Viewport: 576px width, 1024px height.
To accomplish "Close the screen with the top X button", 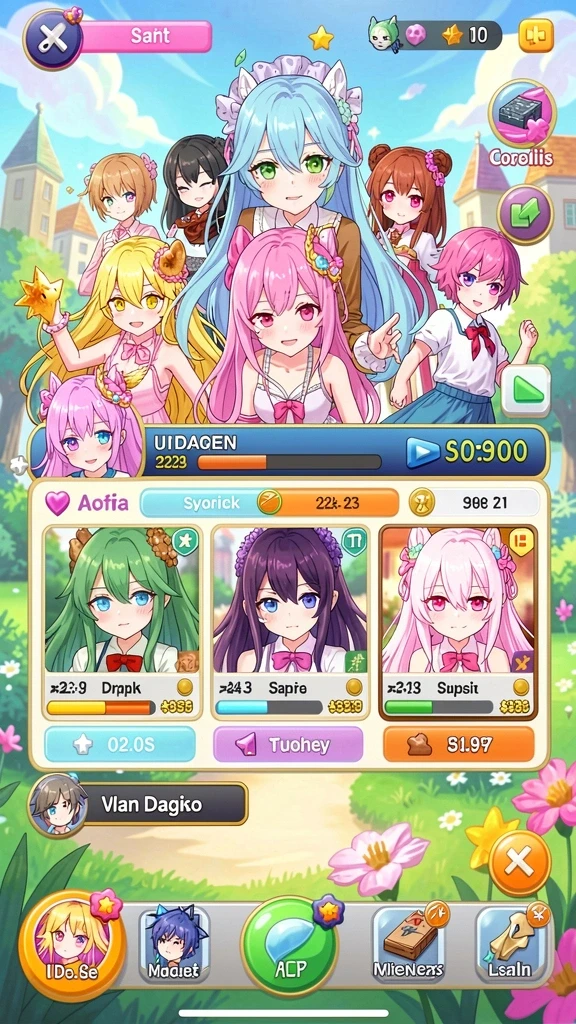I will (x=52, y=39).
